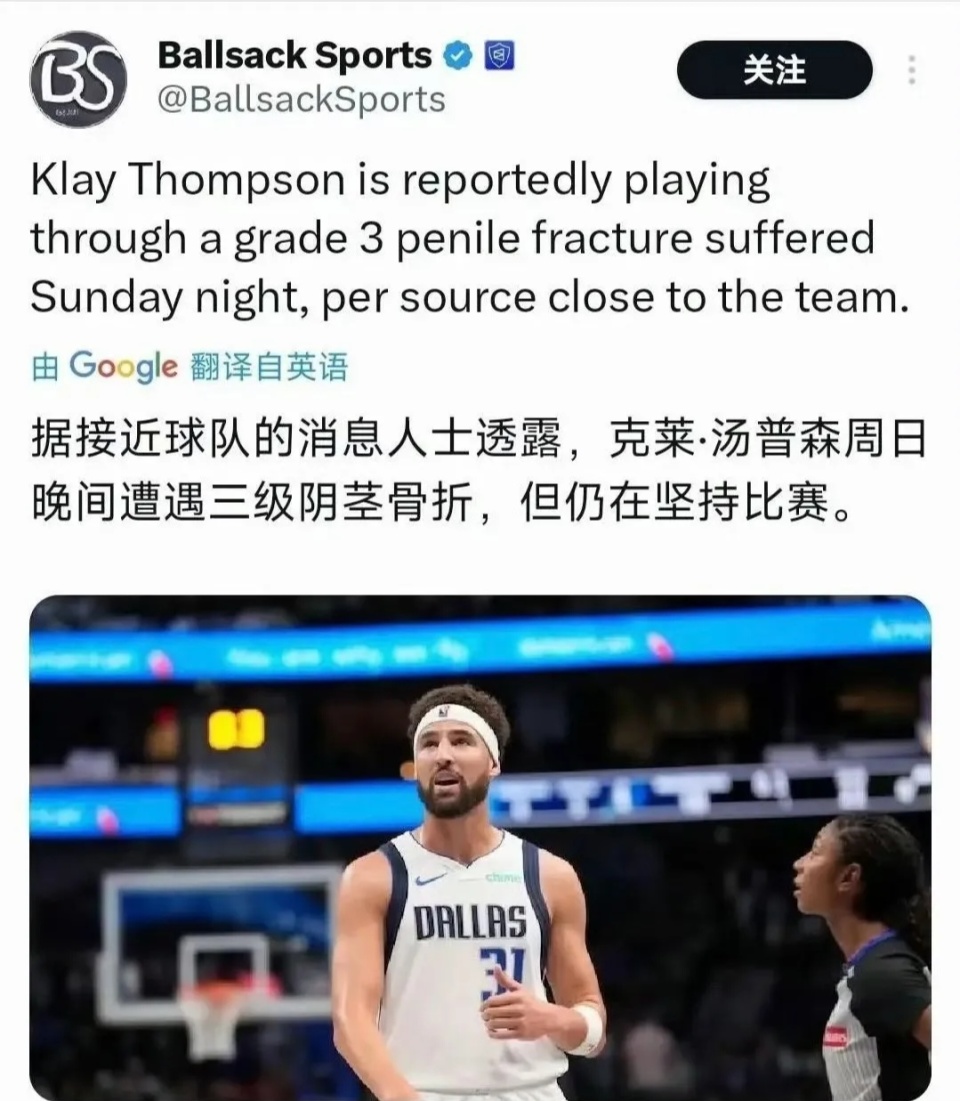Open the Ballsack Sports profile avatar
The height and width of the screenshot is (1101, 960).
(x=78, y=79)
